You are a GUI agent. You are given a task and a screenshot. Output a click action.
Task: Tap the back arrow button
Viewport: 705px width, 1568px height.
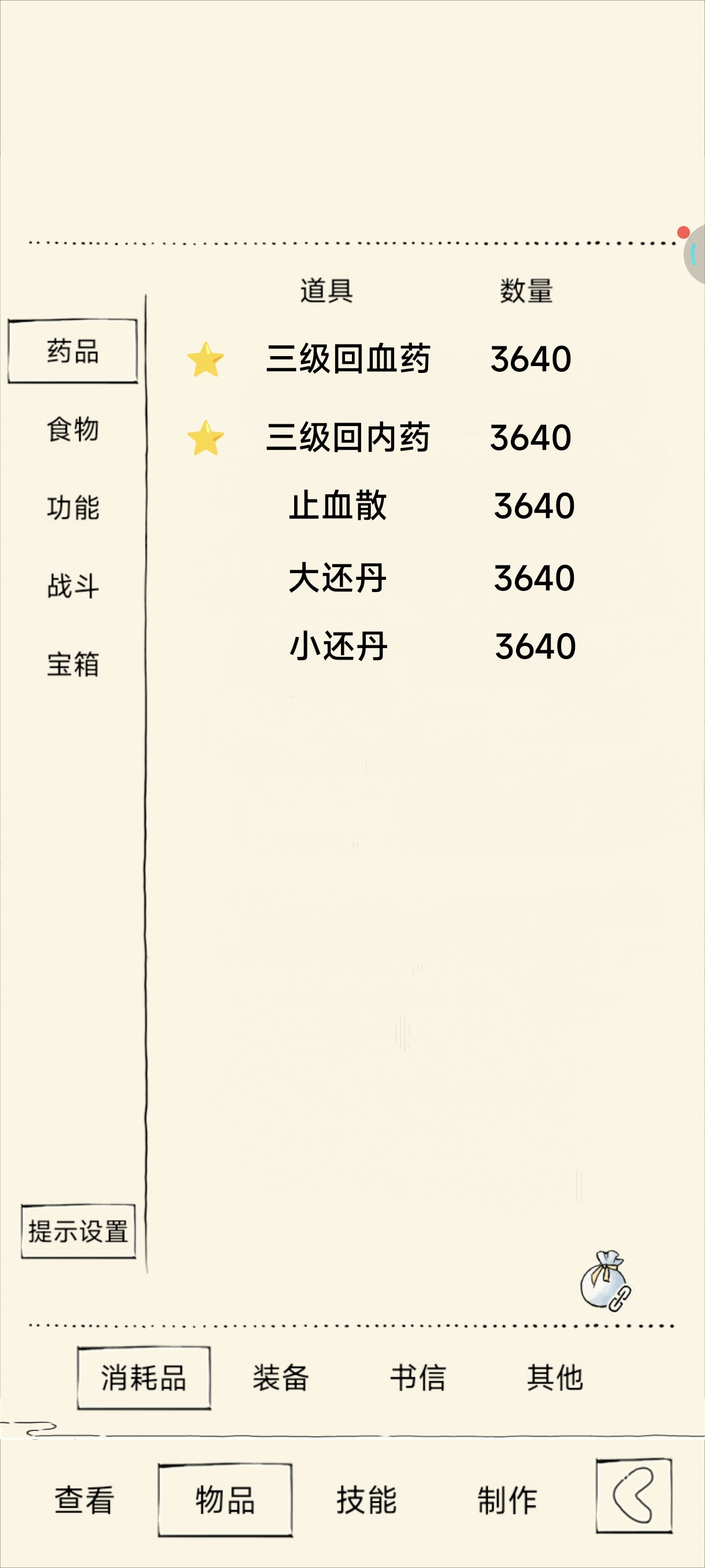coord(633,1496)
